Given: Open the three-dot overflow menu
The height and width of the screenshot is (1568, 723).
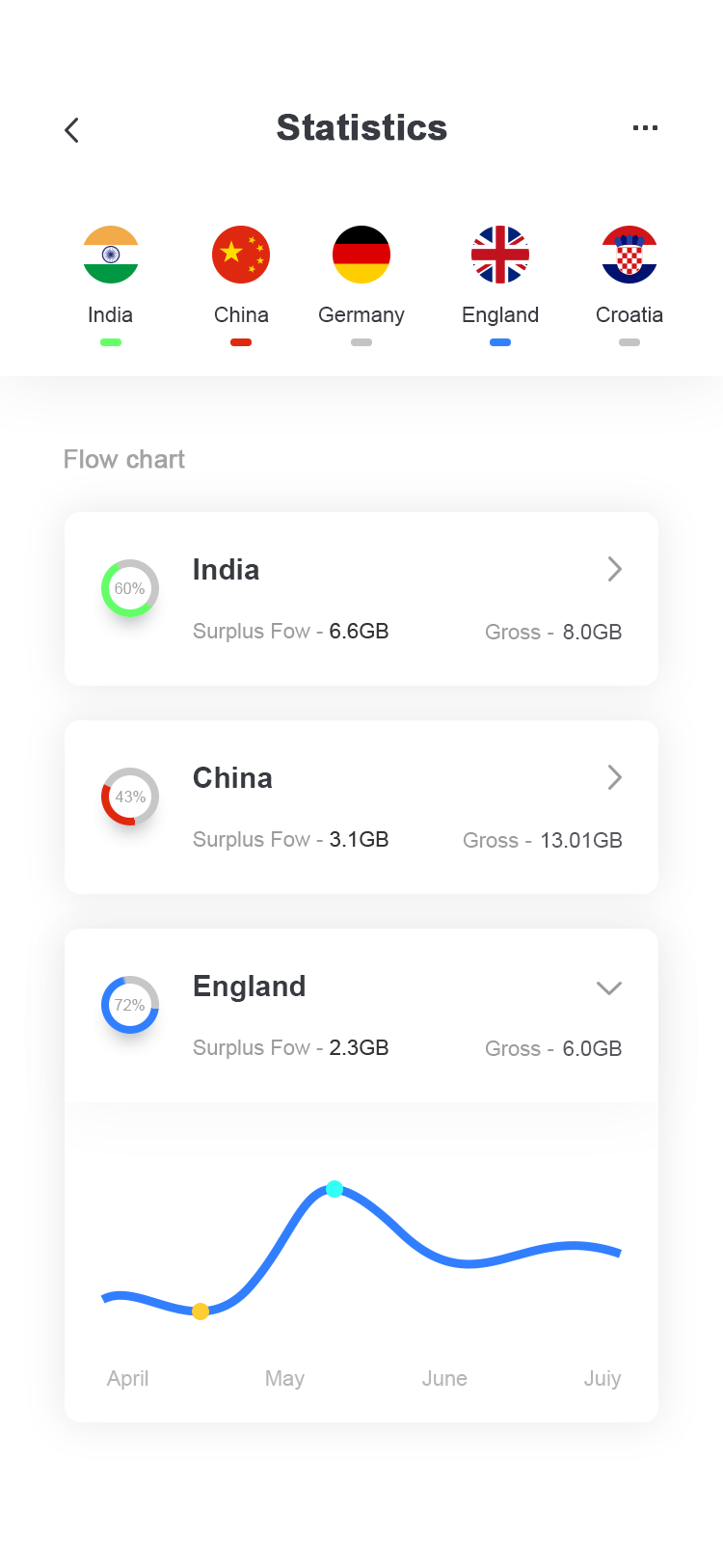Looking at the screenshot, I should click(x=645, y=127).
